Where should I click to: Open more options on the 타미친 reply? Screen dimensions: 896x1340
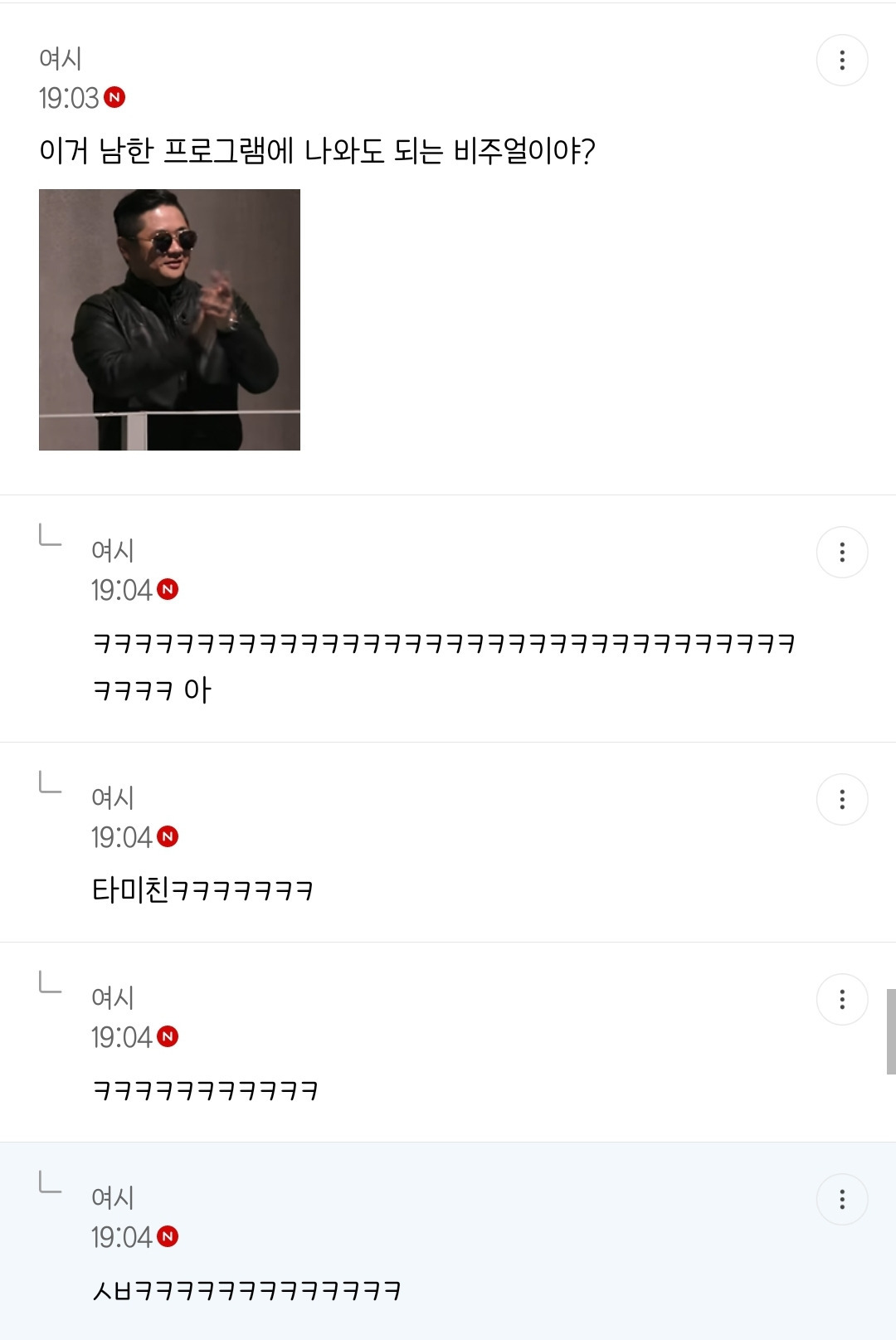(842, 799)
